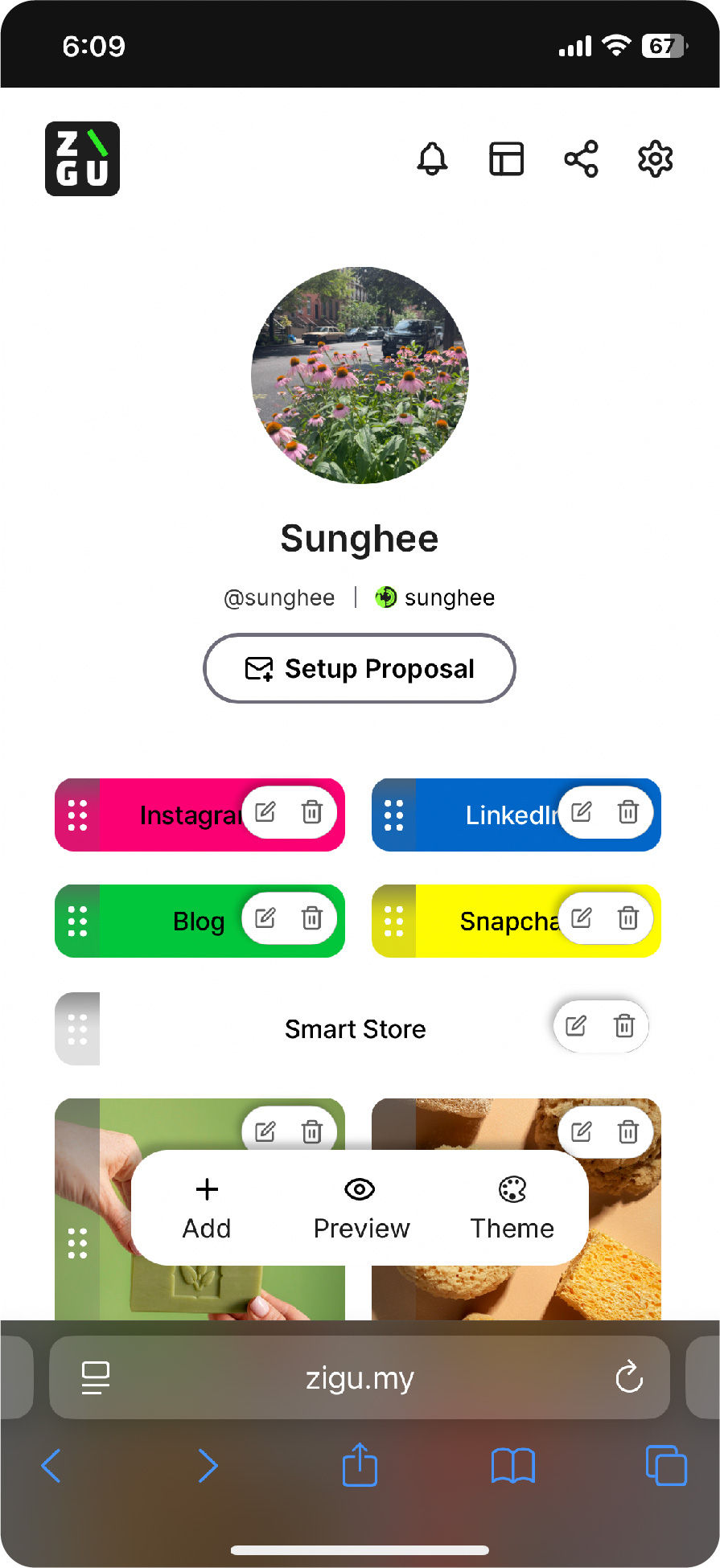
Task: Edit the LinkedIn link
Action: click(x=582, y=813)
